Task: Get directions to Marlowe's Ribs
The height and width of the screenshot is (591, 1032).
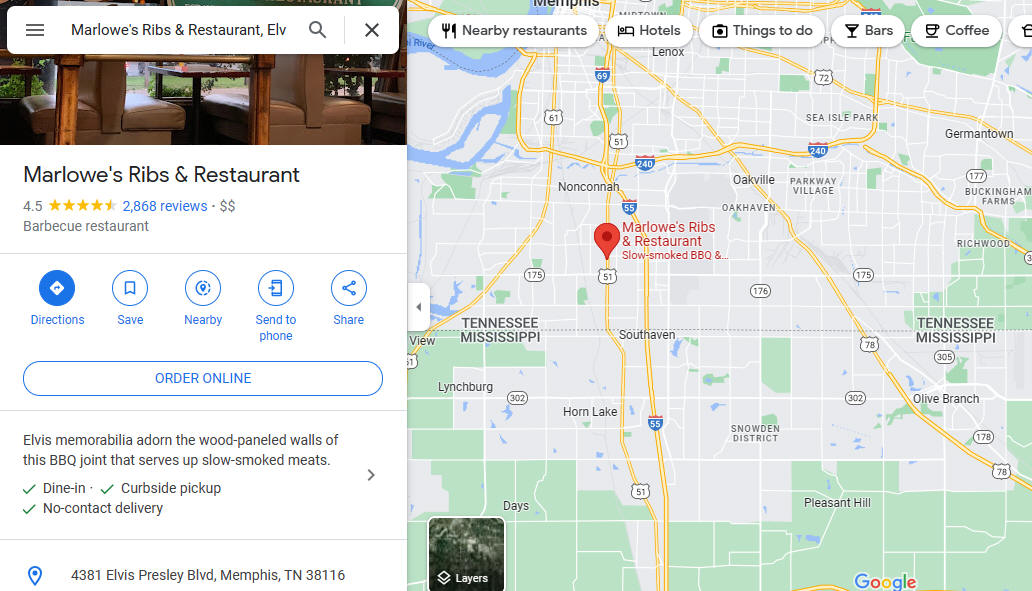Action: 57,289
